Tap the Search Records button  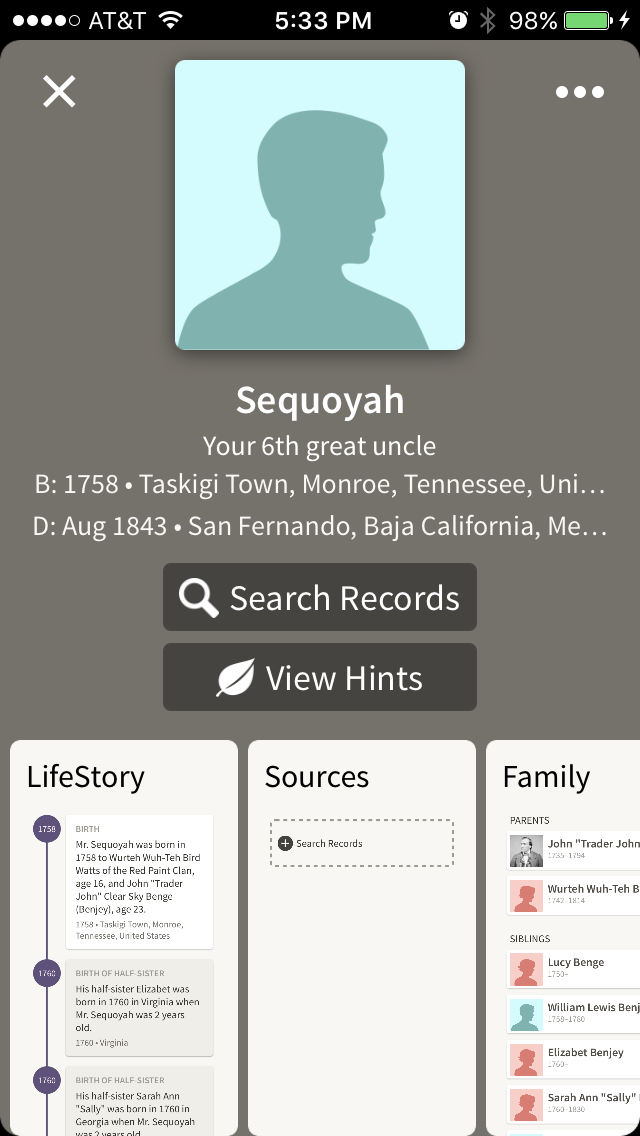point(320,597)
